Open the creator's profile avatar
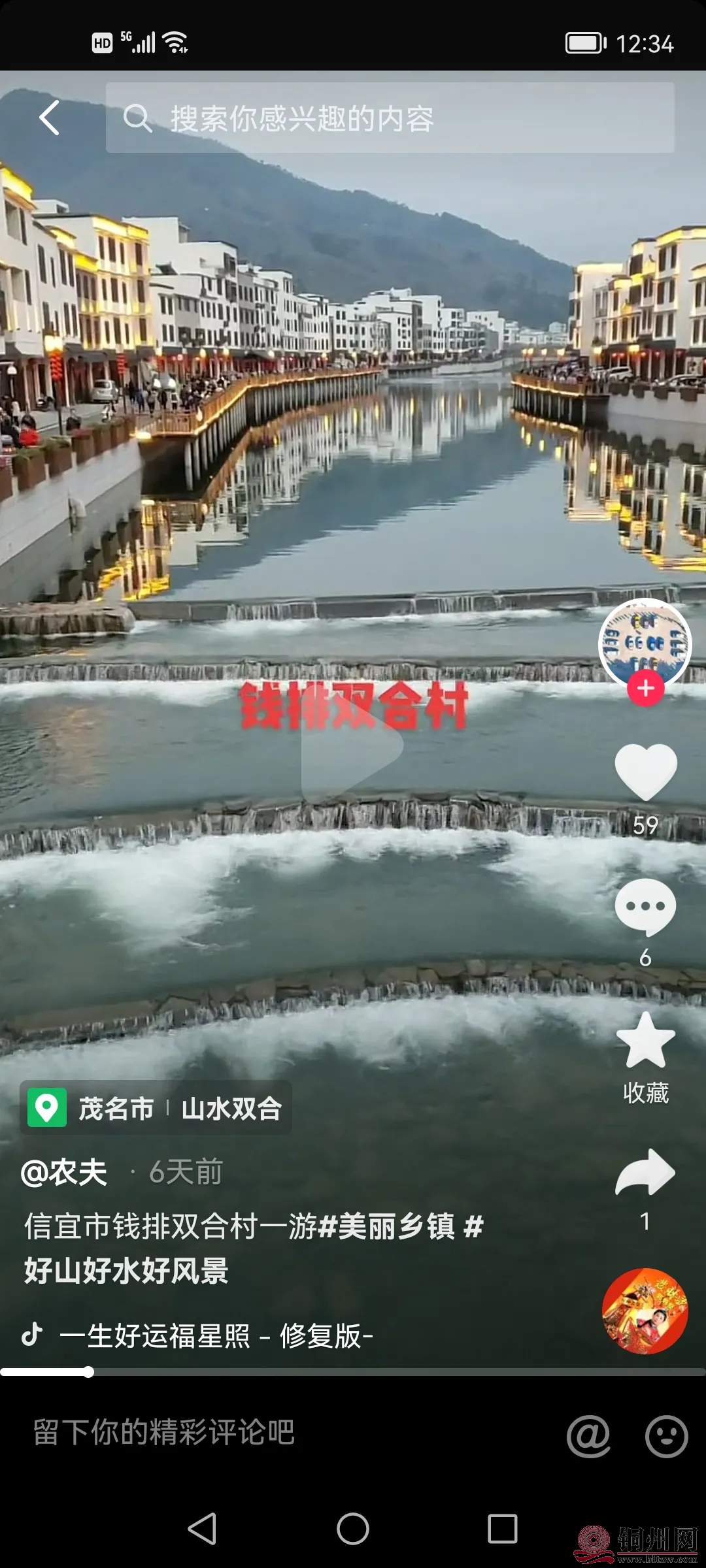Viewport: 706px width, 1568px height. coord(645,642)
